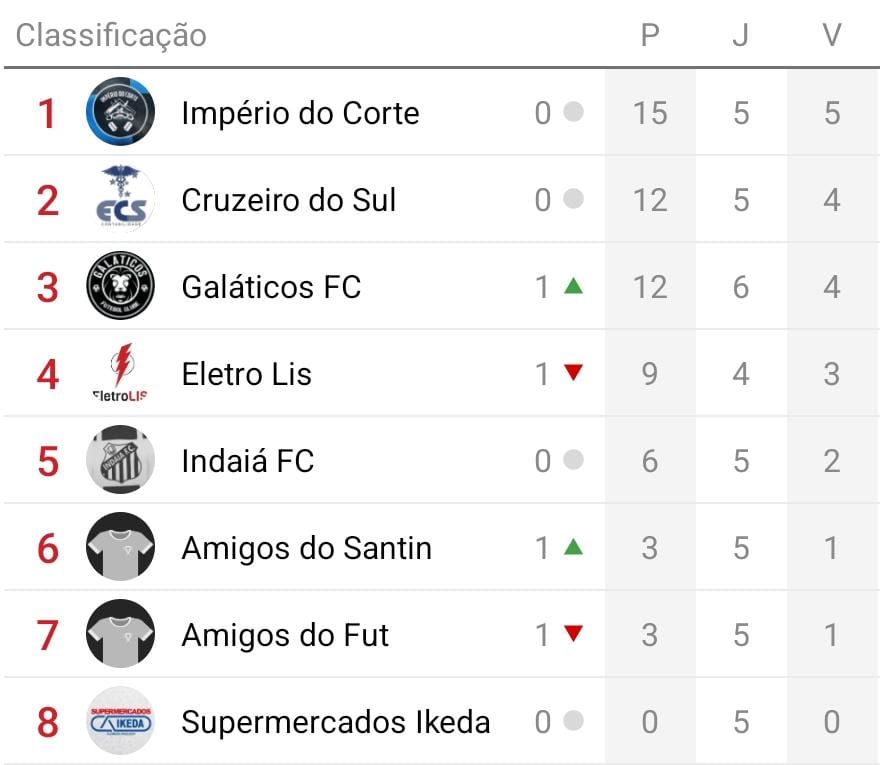The width and height of the screenshot is (880, 765).
Task: Tap the Indaiá FC standings row
Action: click(248, 461)
